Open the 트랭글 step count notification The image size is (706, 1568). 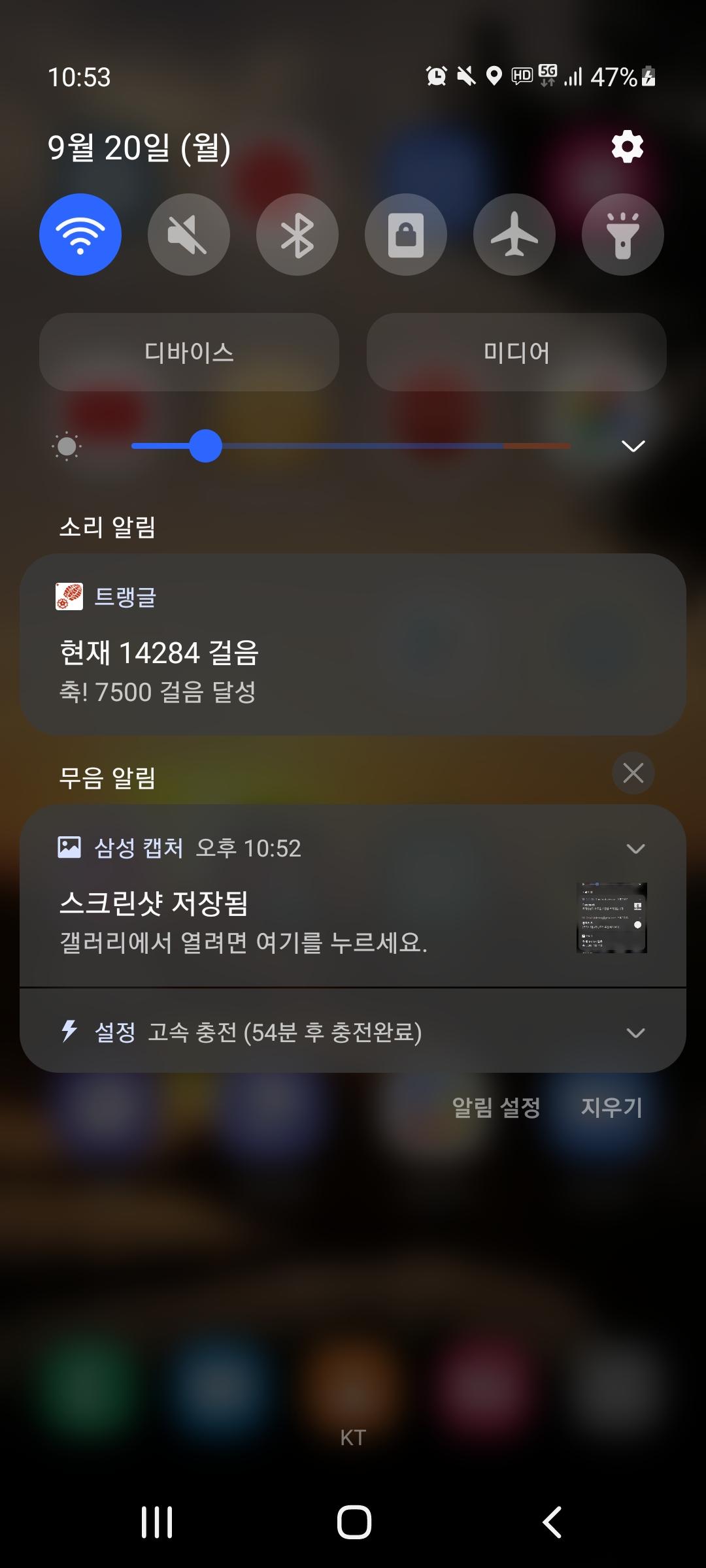pos(353,653)
